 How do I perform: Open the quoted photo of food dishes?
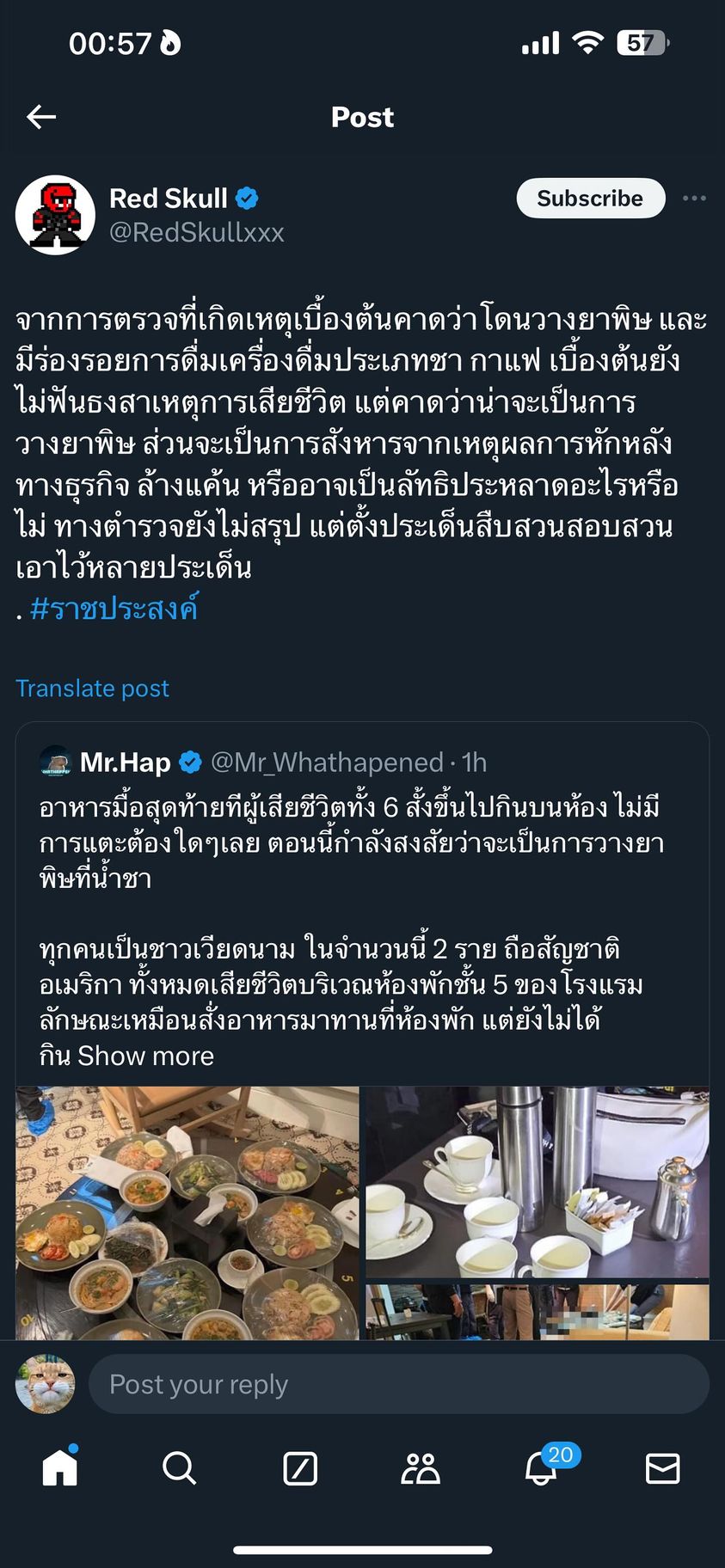click(187, 1212)
